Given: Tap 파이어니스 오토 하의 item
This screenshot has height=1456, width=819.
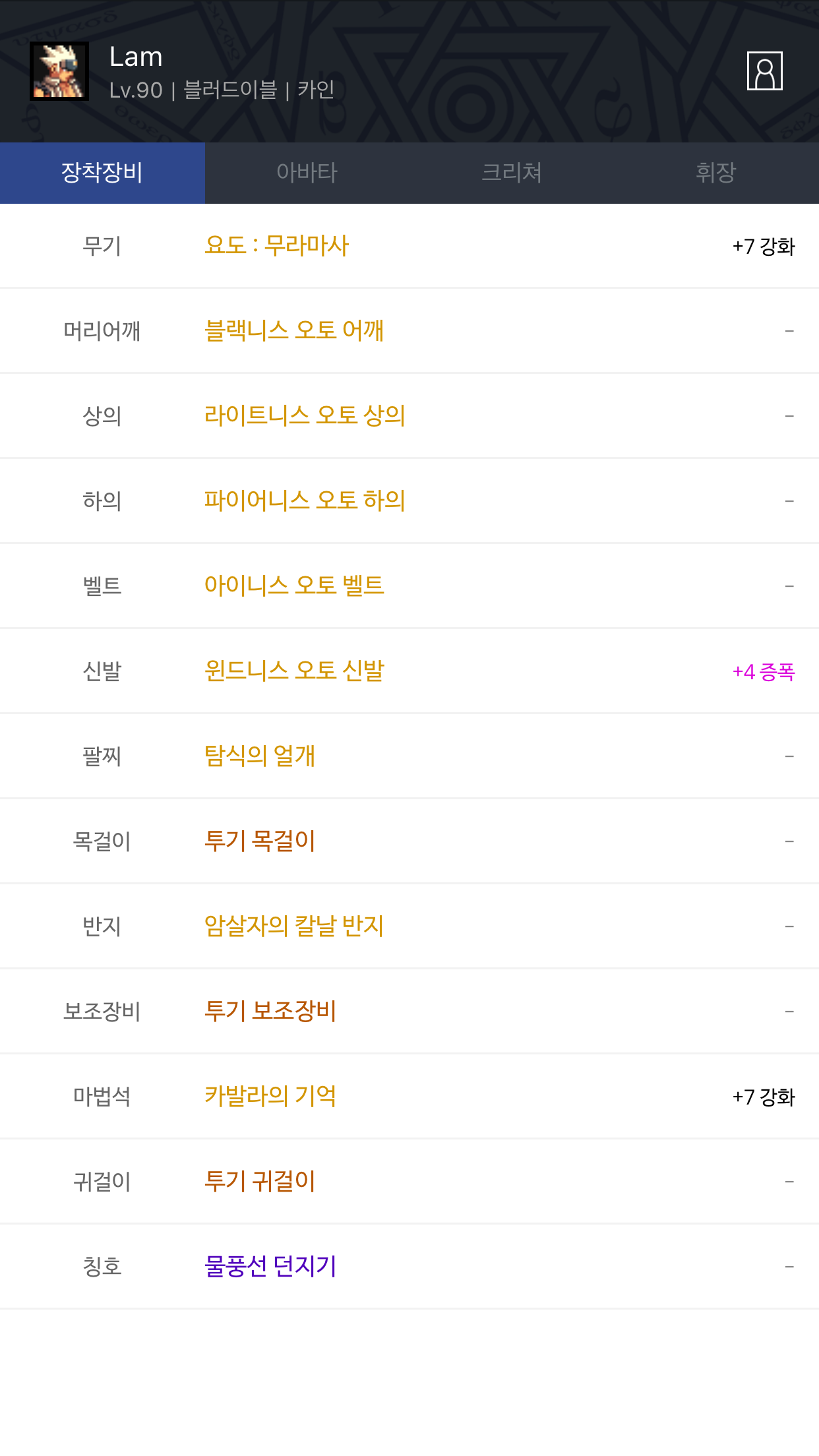Looking at the screenshot, I should pyautogui.click(x=305, y=501).
